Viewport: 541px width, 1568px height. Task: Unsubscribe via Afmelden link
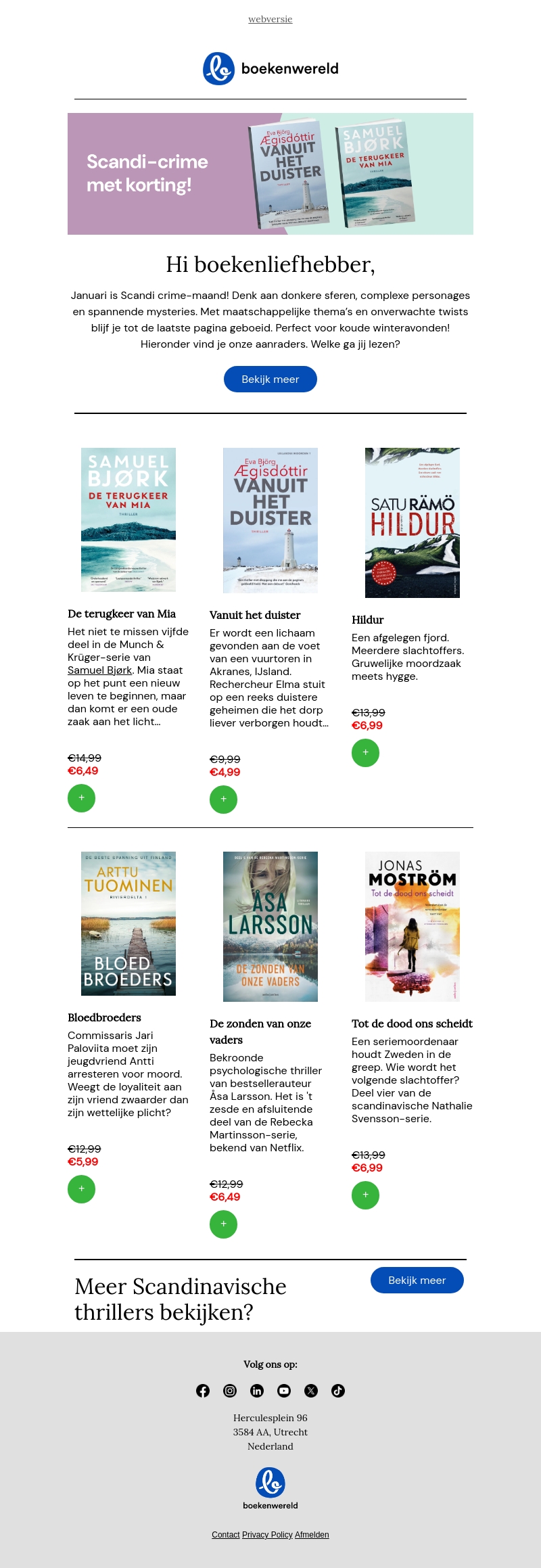point(312,1535)
